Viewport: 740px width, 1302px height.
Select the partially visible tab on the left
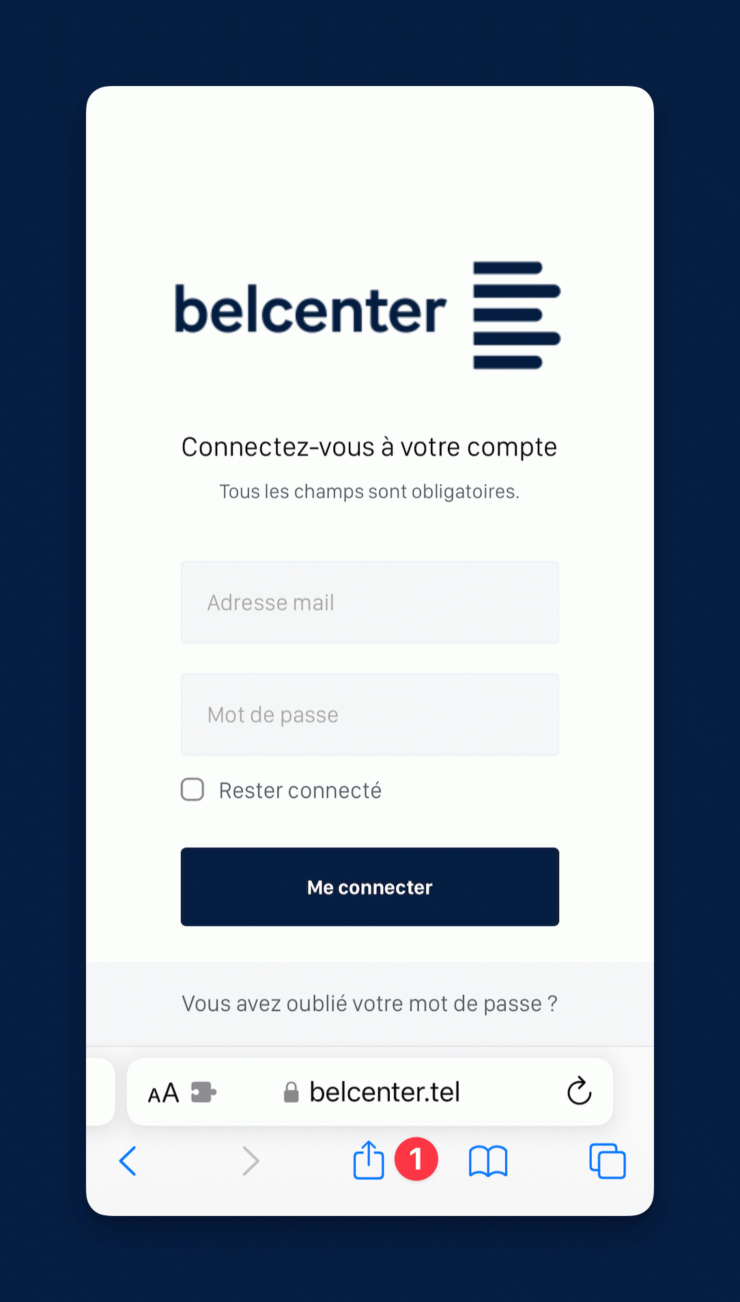click(97, 1092)
